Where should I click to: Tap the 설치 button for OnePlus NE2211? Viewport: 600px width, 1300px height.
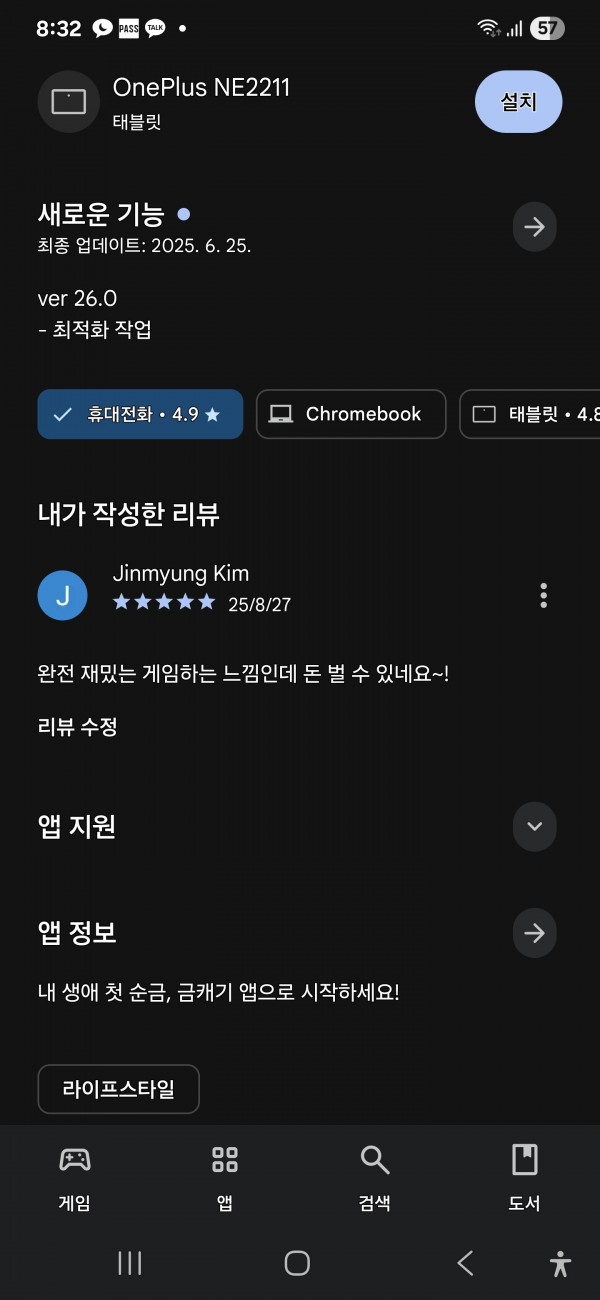(518, 102)
